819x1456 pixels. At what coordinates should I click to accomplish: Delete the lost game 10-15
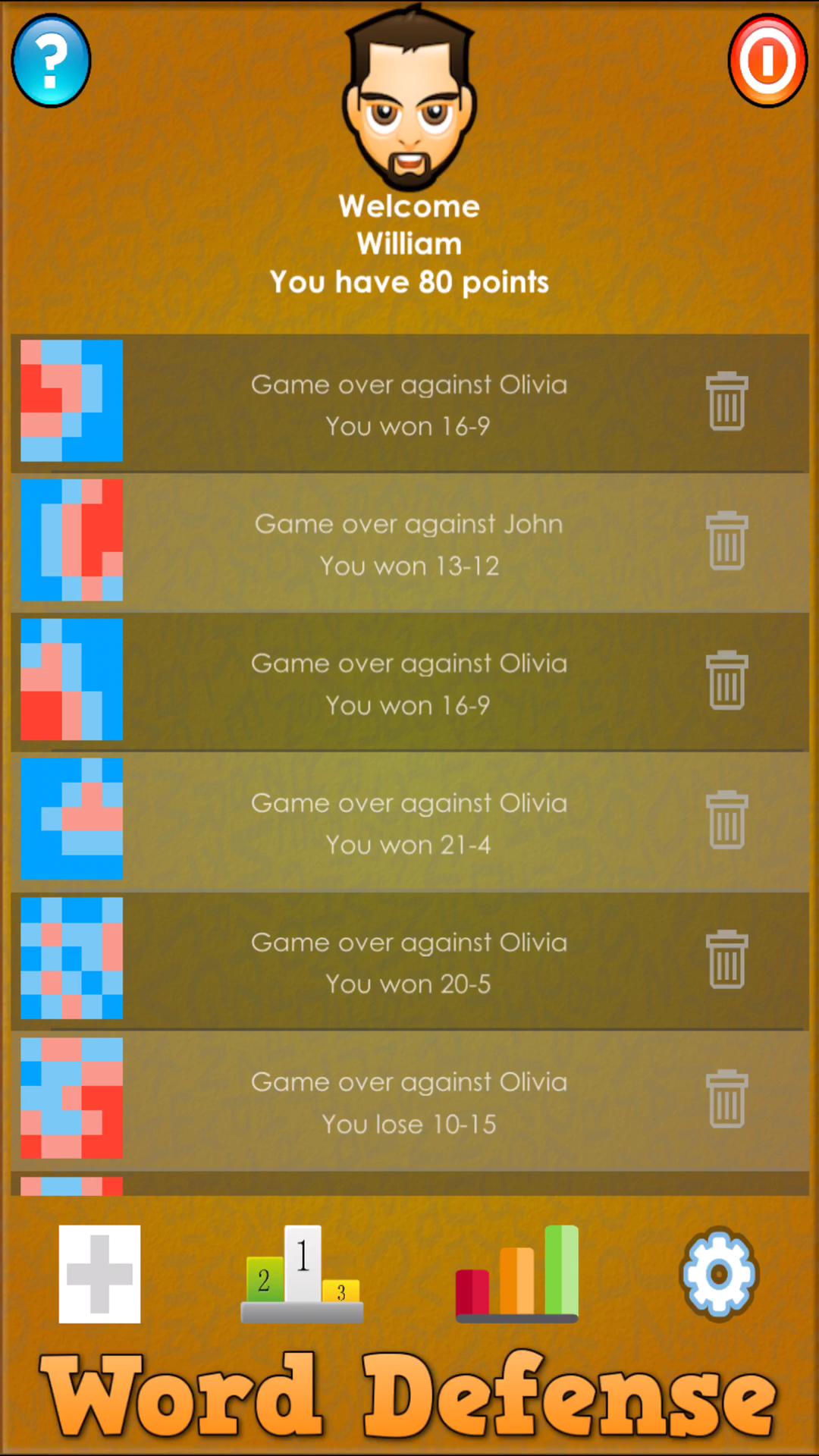[x=726, y=1099]
